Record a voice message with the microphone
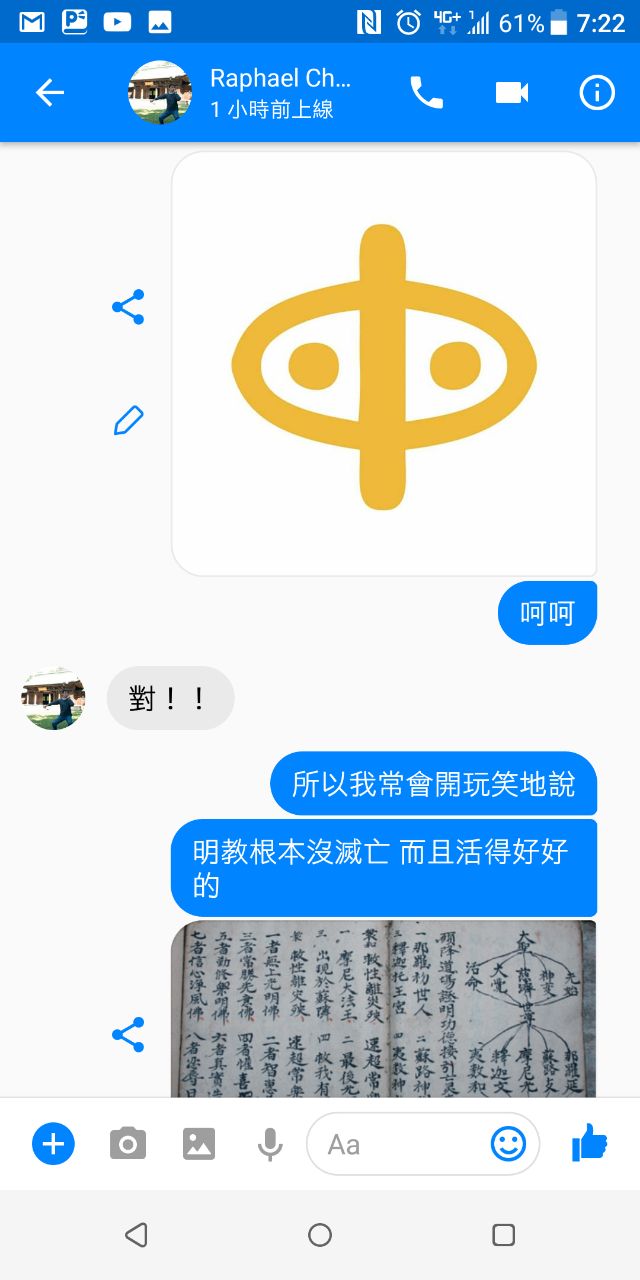The width and height of the screenshot is (640, 1280). coord(270,1143)
